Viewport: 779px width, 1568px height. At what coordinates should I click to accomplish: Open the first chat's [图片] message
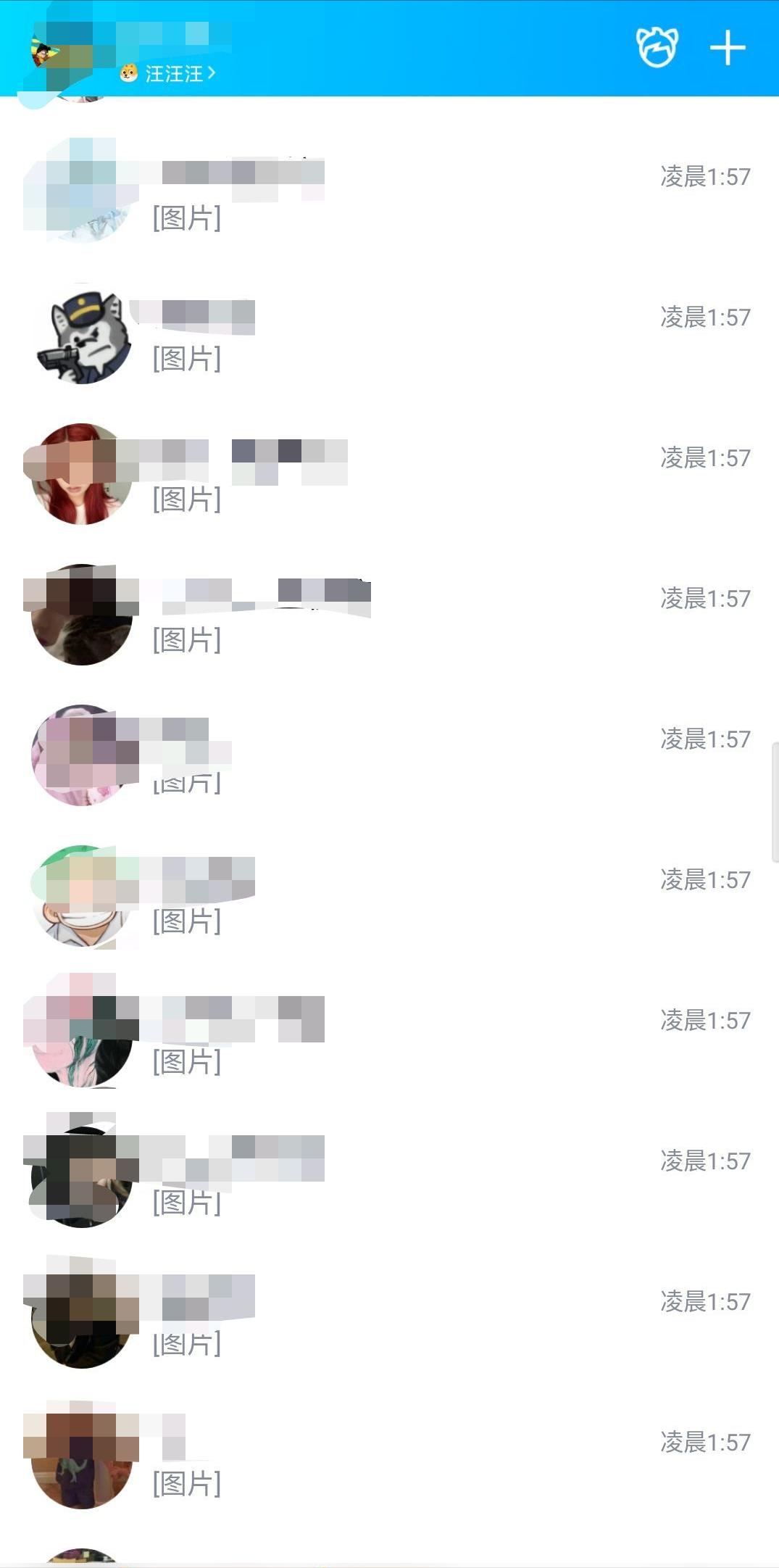(185, 219)
